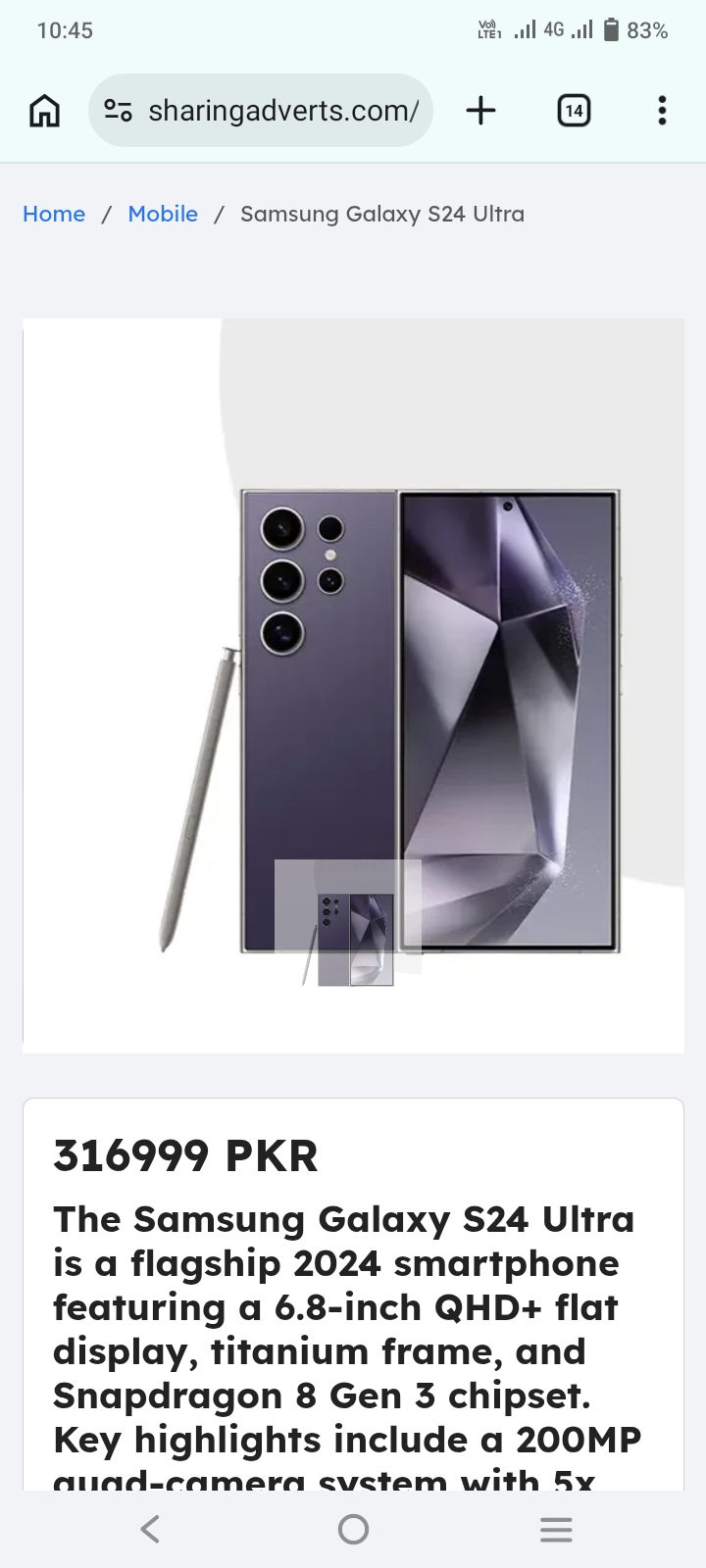
Task: Tap the system back button
Action: point(150,1529)
